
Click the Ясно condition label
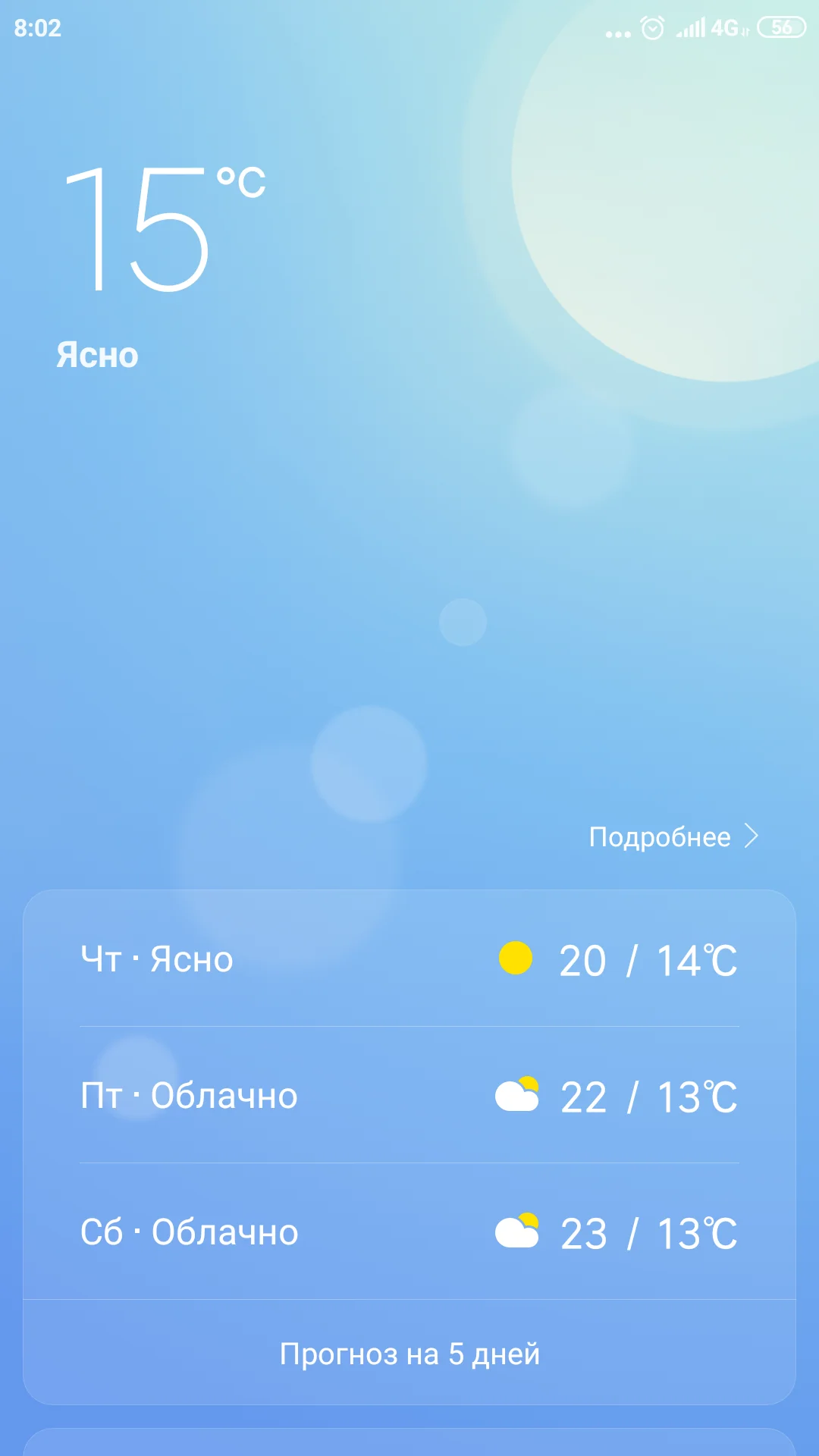(97, 355)
